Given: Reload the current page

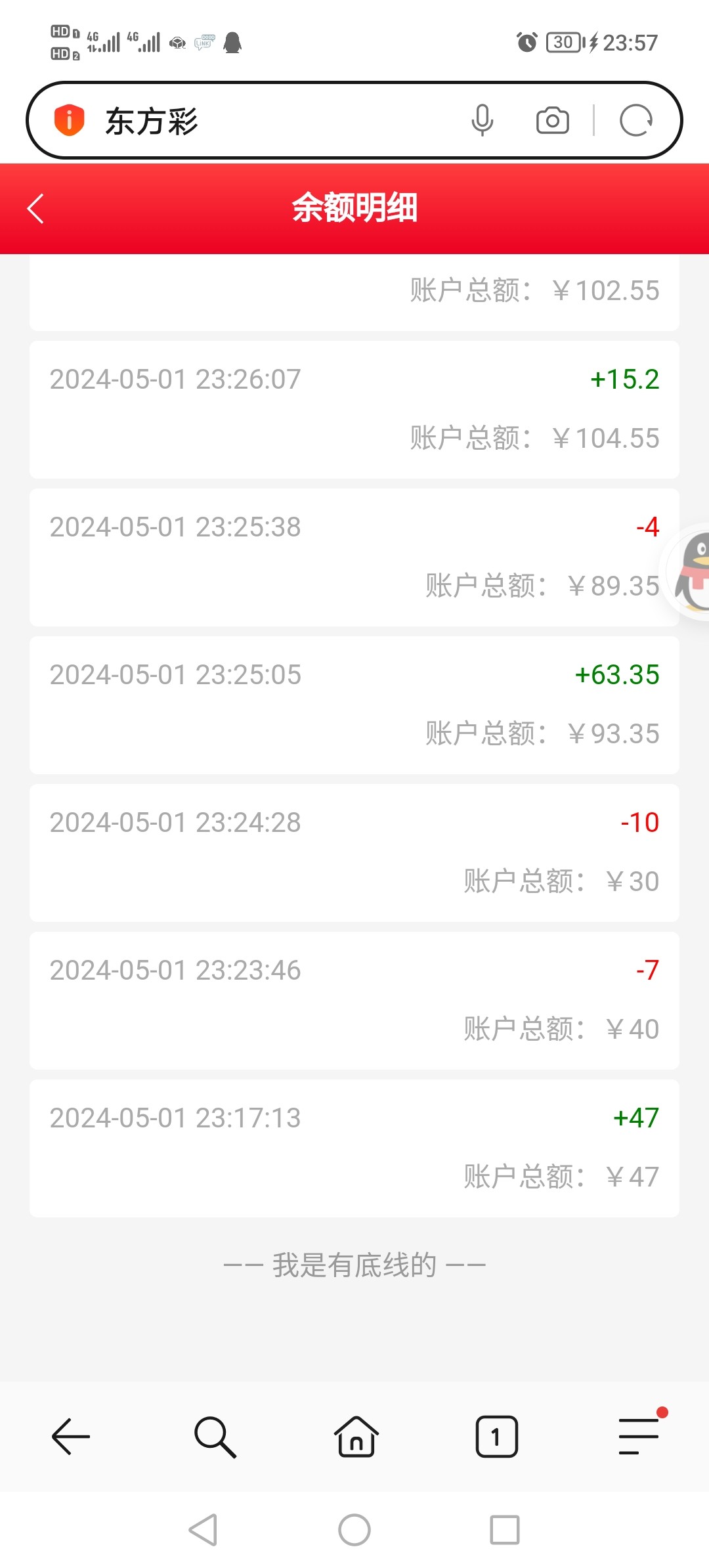Looking at the screenshot, I should pos(635,121).
